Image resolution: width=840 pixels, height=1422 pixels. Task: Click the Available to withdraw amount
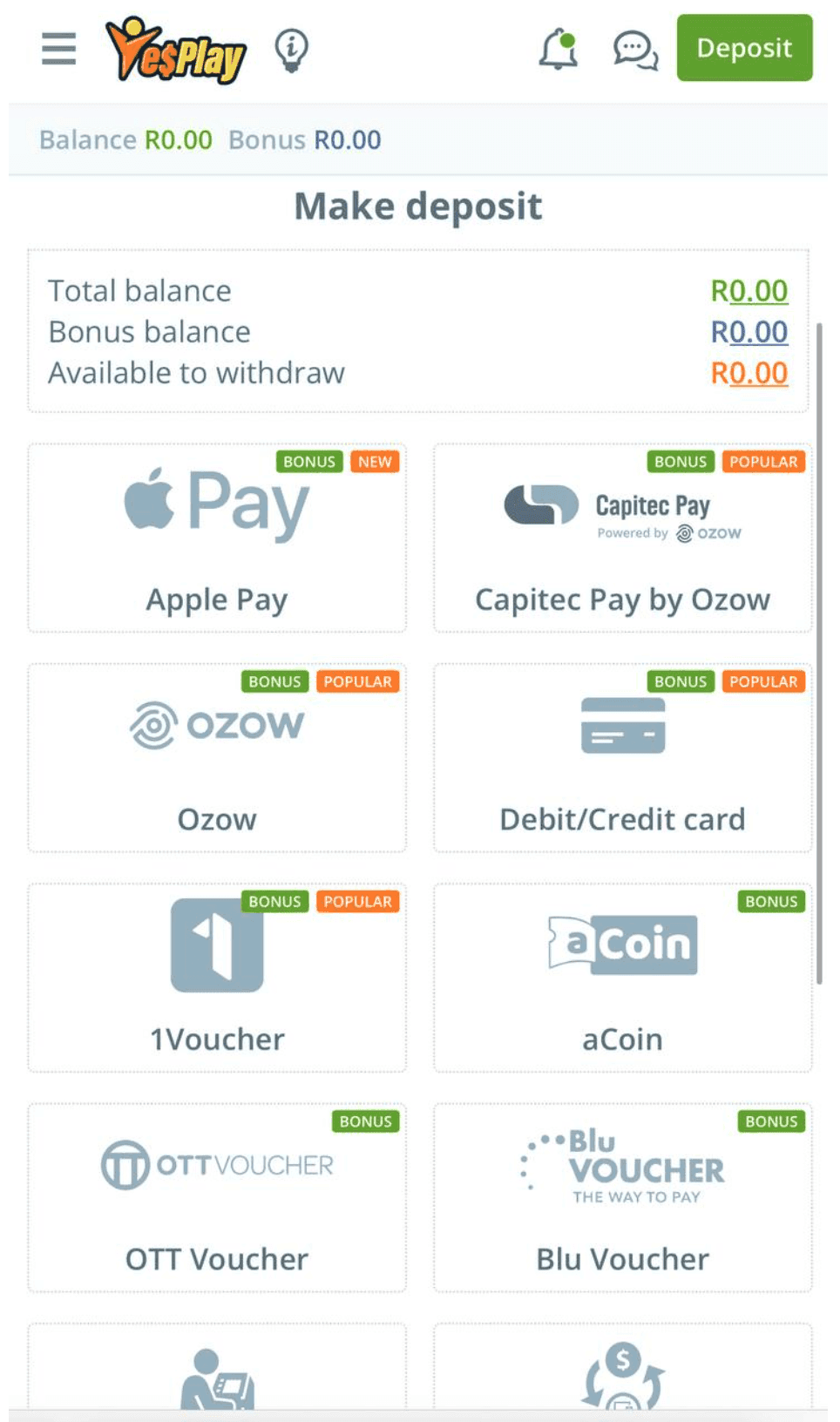click(x=750, y=372)
